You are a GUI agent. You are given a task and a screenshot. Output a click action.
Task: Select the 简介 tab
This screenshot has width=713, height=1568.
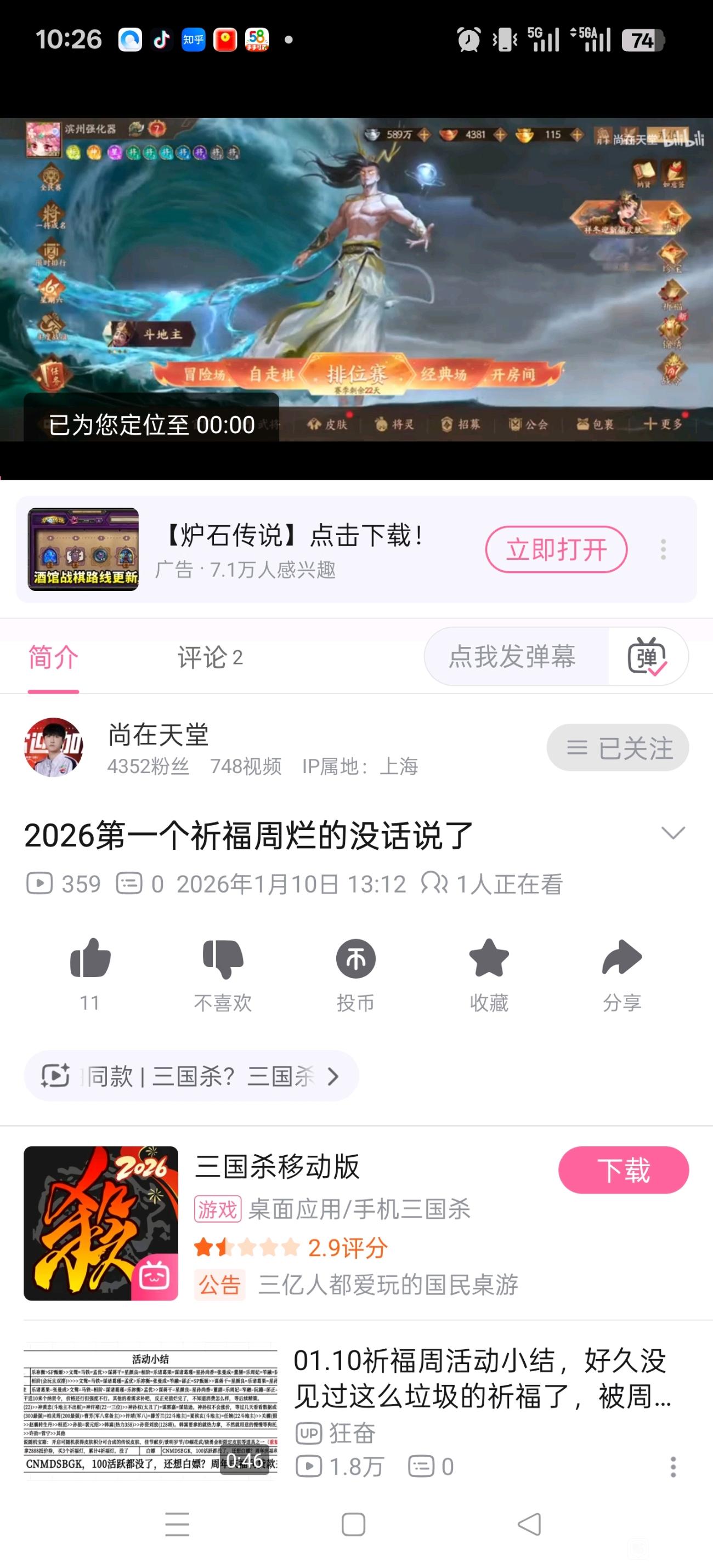click(x=54, y=657)
